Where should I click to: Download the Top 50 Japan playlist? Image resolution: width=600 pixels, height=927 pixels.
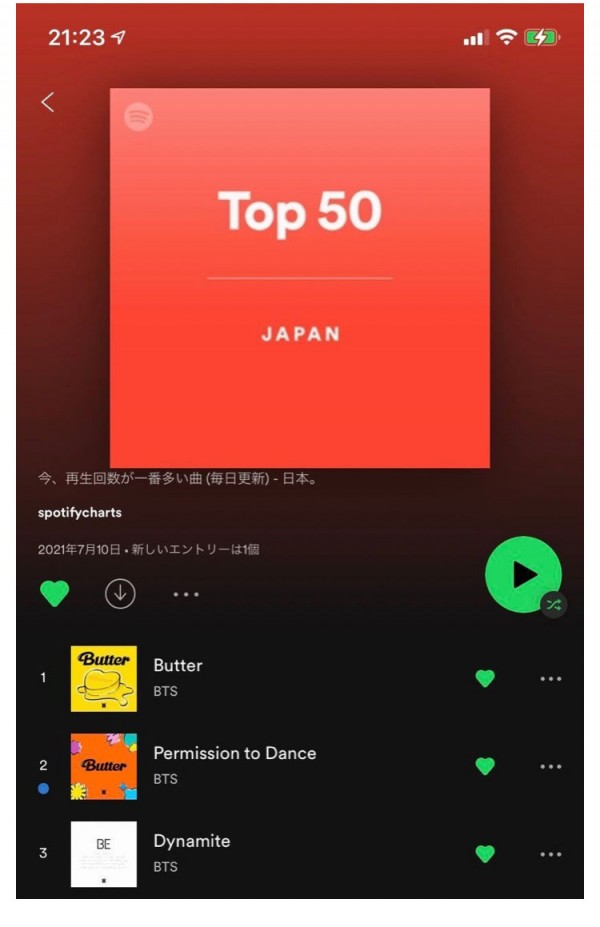(120, 593)
